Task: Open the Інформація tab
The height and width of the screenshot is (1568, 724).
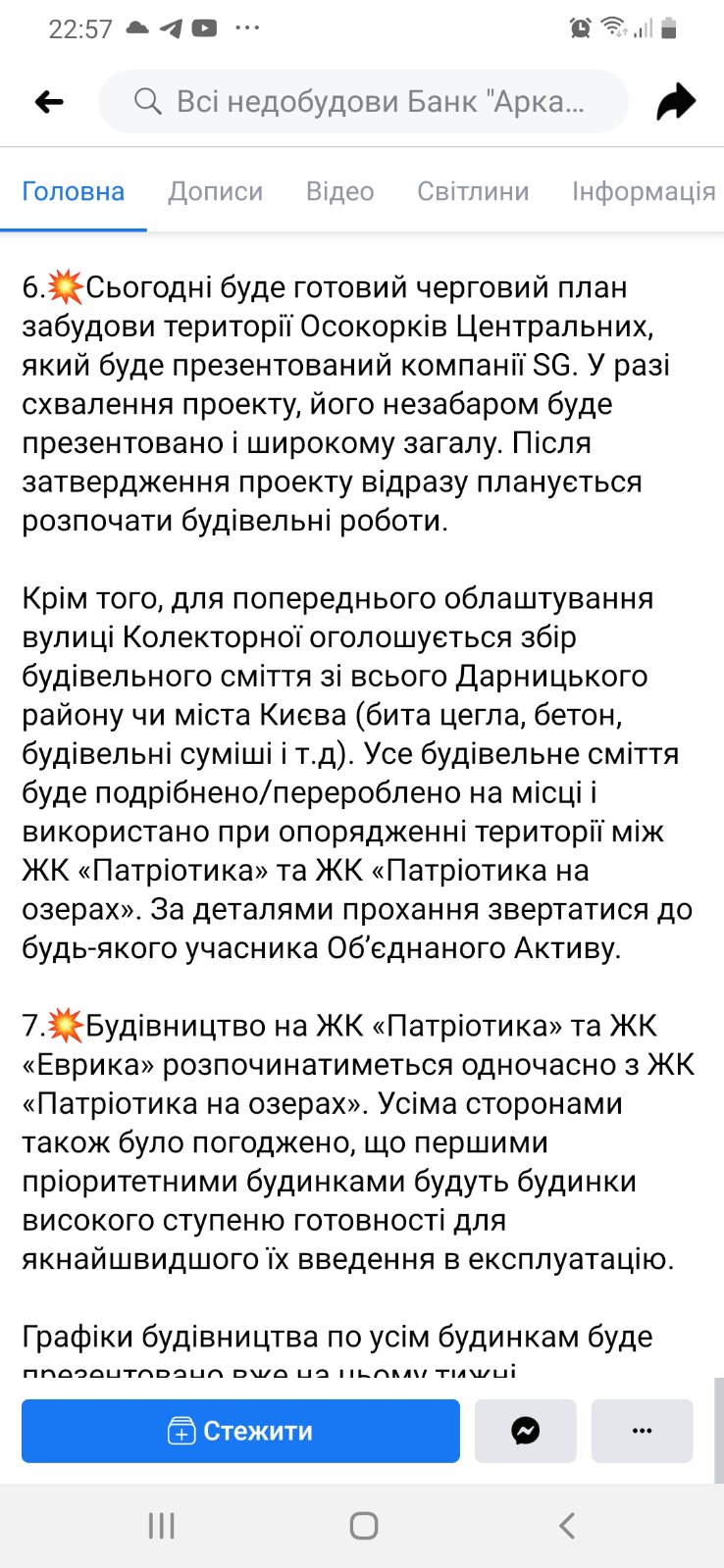Action: 644,191
